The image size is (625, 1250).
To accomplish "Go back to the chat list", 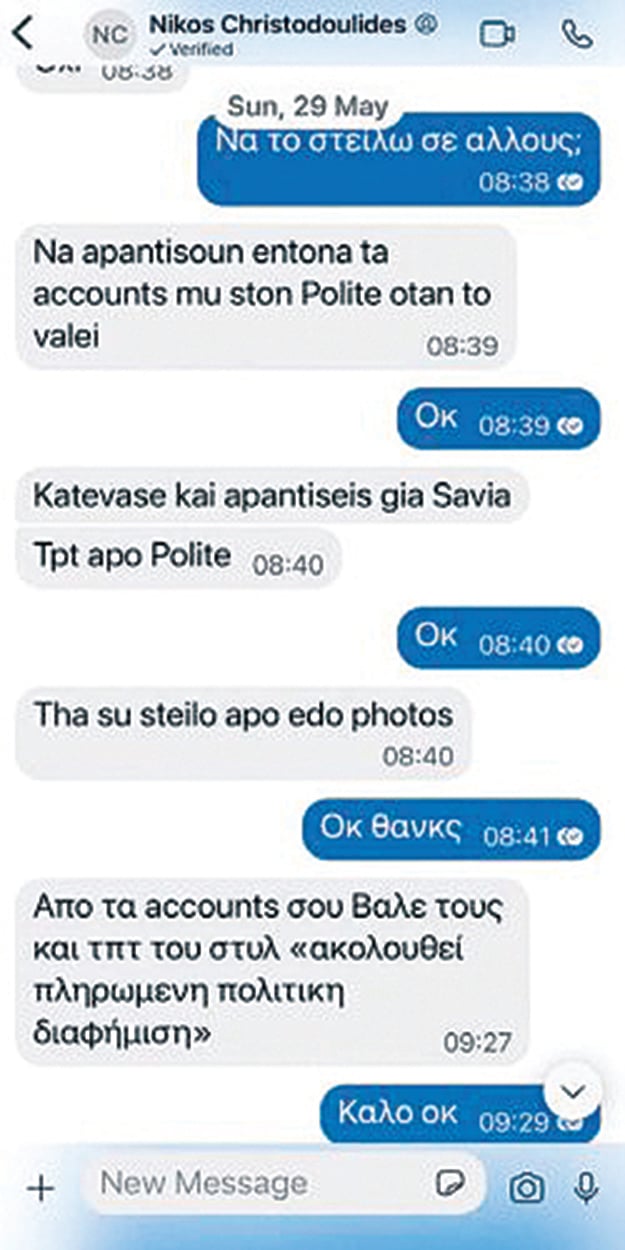I will tap(22, 33).
